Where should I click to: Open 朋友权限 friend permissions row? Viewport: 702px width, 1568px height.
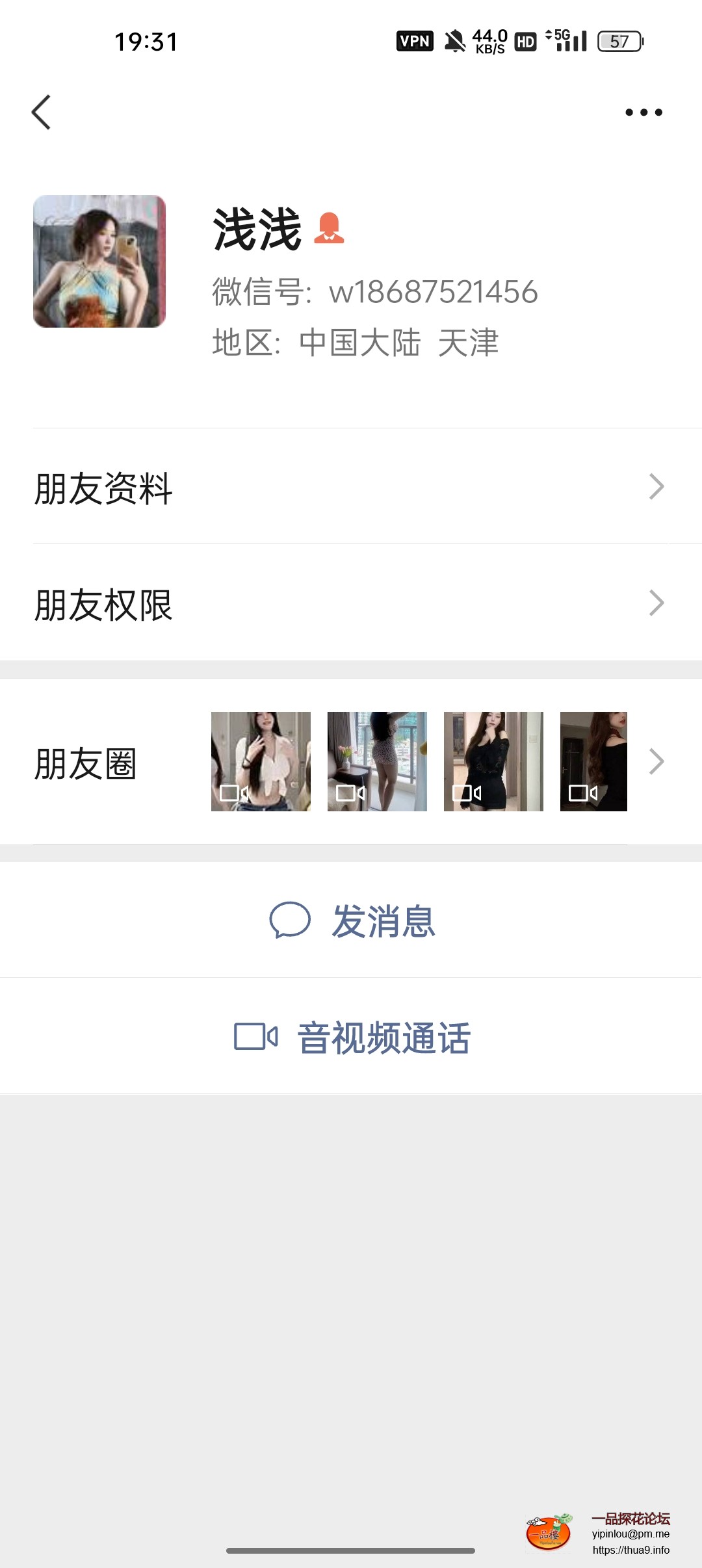tap(351, 603)
